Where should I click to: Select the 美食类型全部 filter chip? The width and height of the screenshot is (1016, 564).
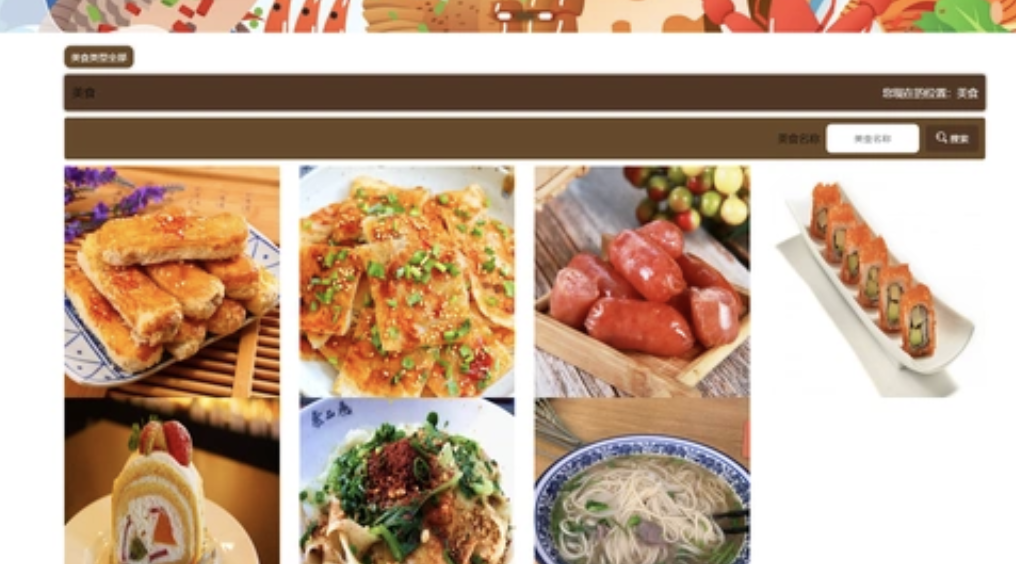pos(98,57)
